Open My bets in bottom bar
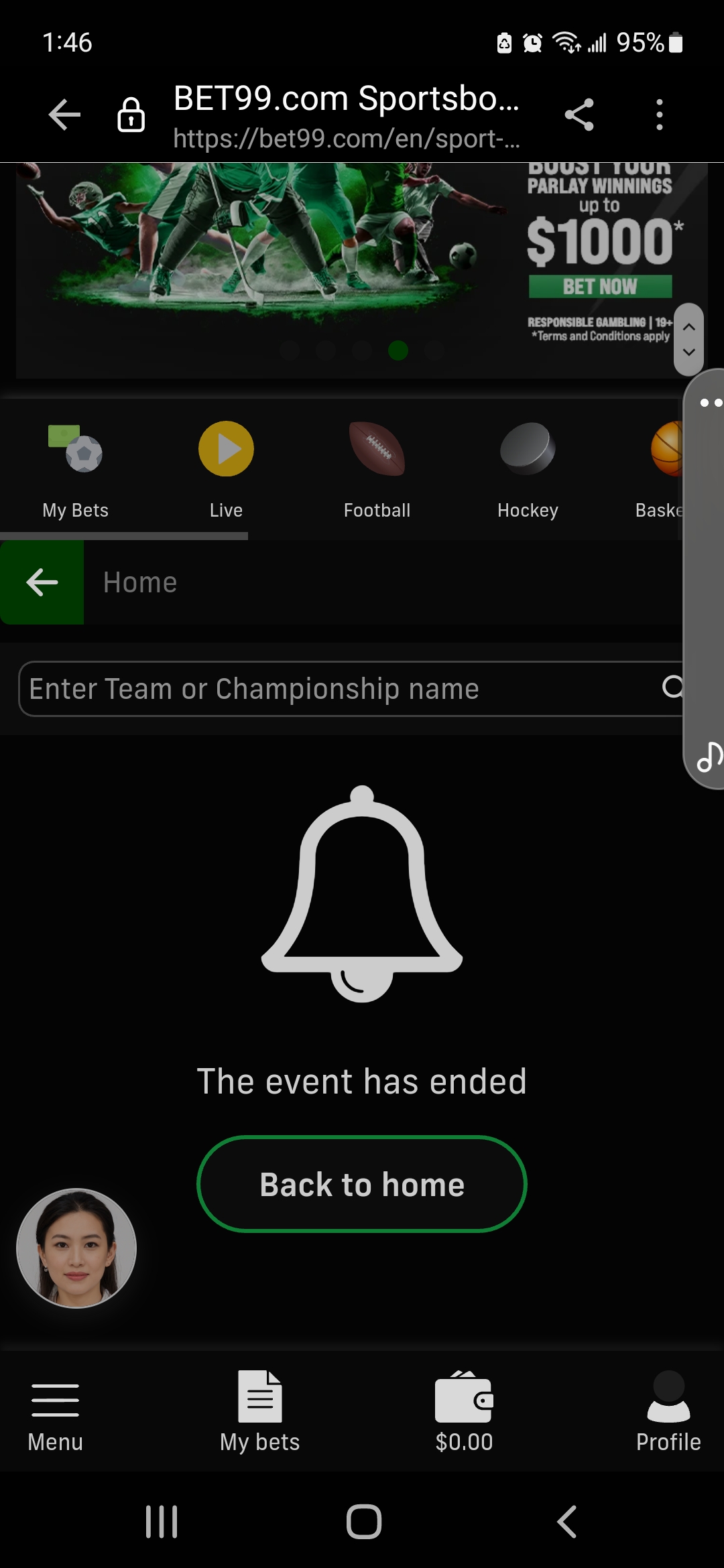The height and width of the screenshot is (1568, 724). tap(260, 1411)
